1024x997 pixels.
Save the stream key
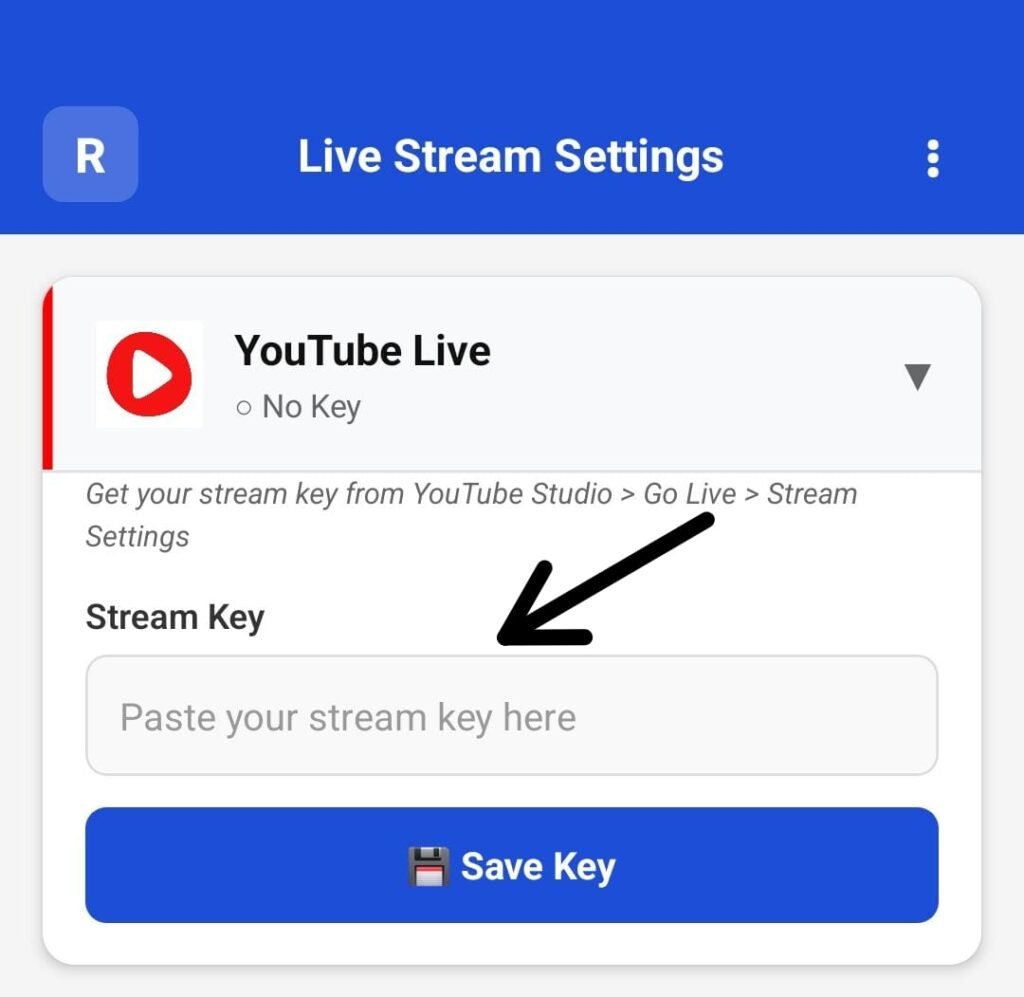tap(511, 865)
